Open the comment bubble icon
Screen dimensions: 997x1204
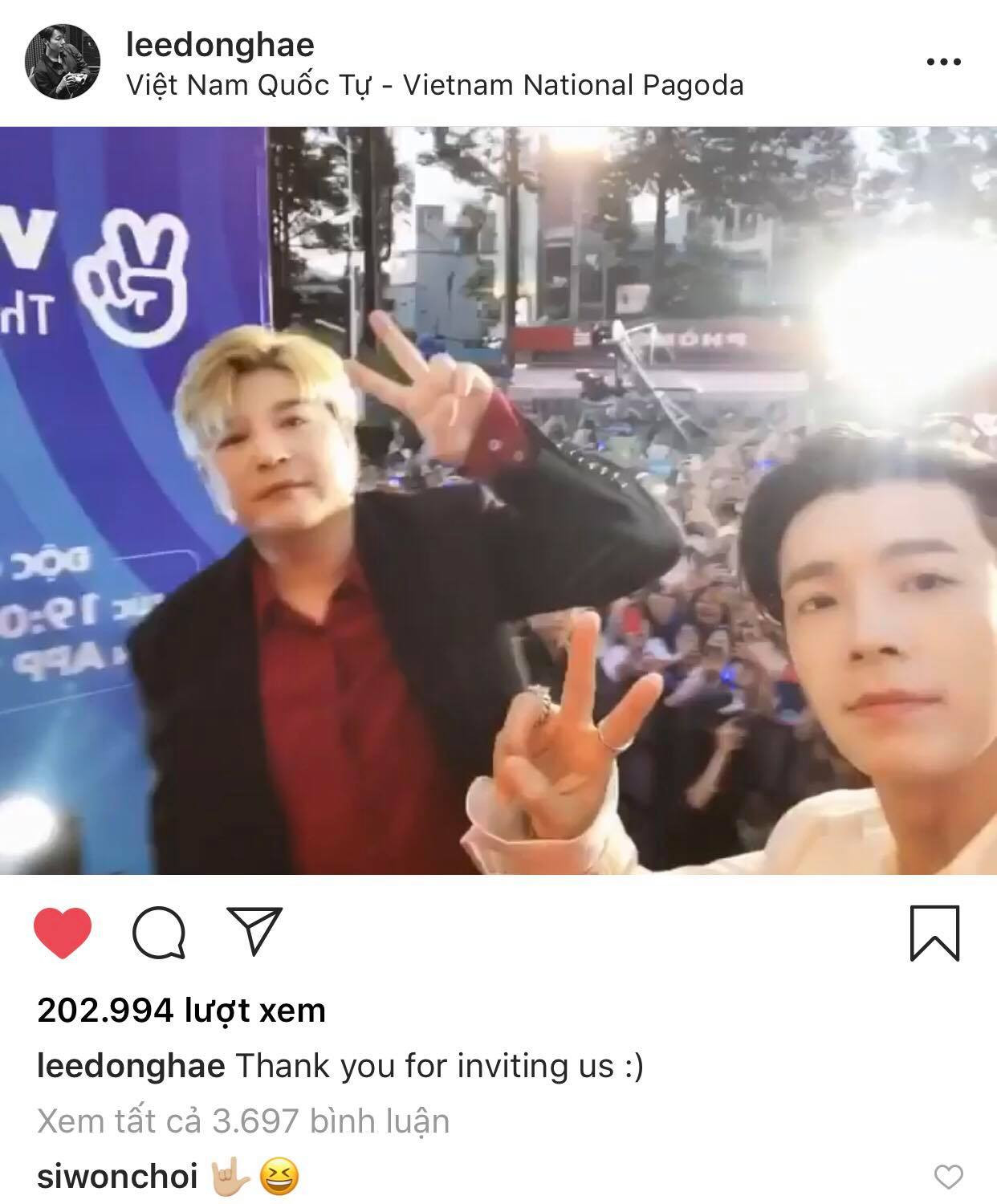[x=159, y=934]
